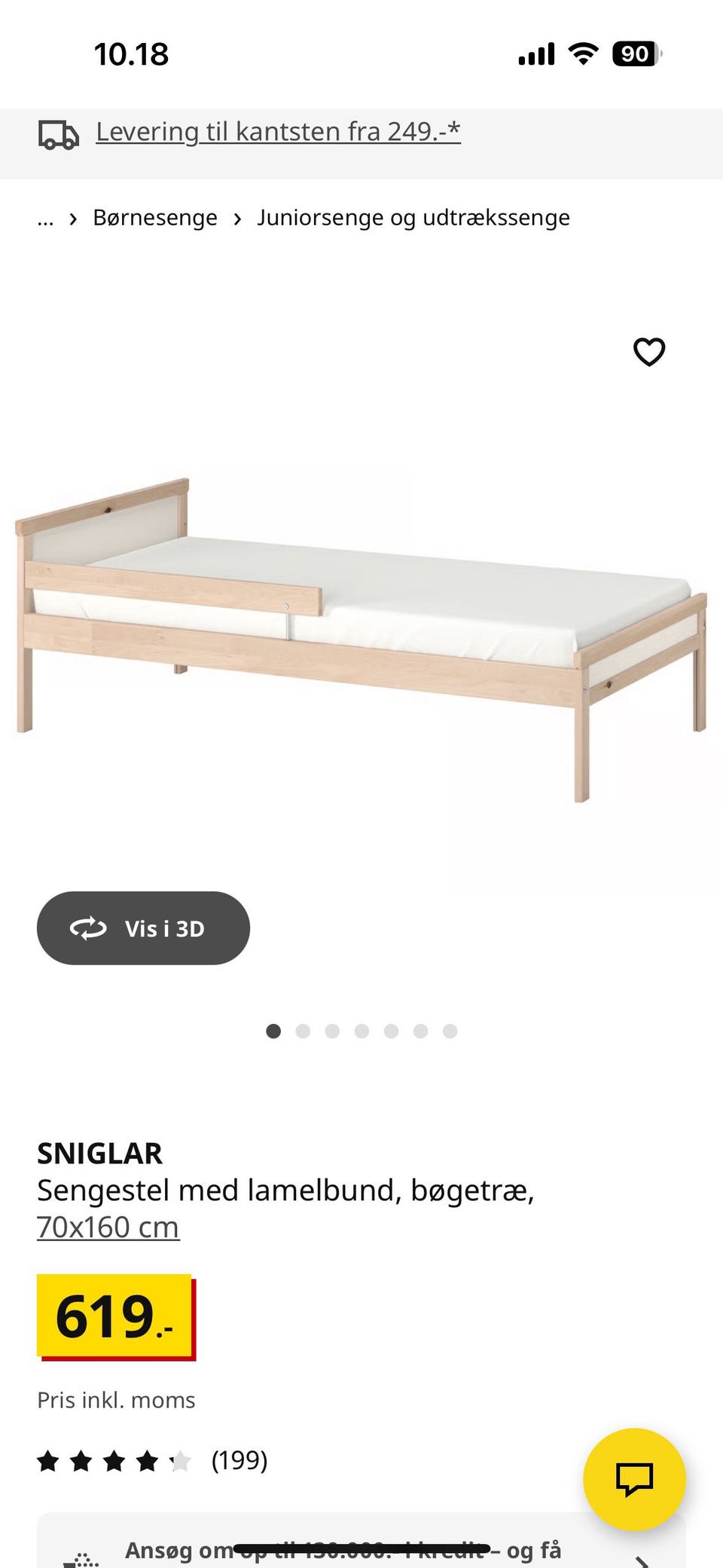Go to the Børnesenge category

155,218
